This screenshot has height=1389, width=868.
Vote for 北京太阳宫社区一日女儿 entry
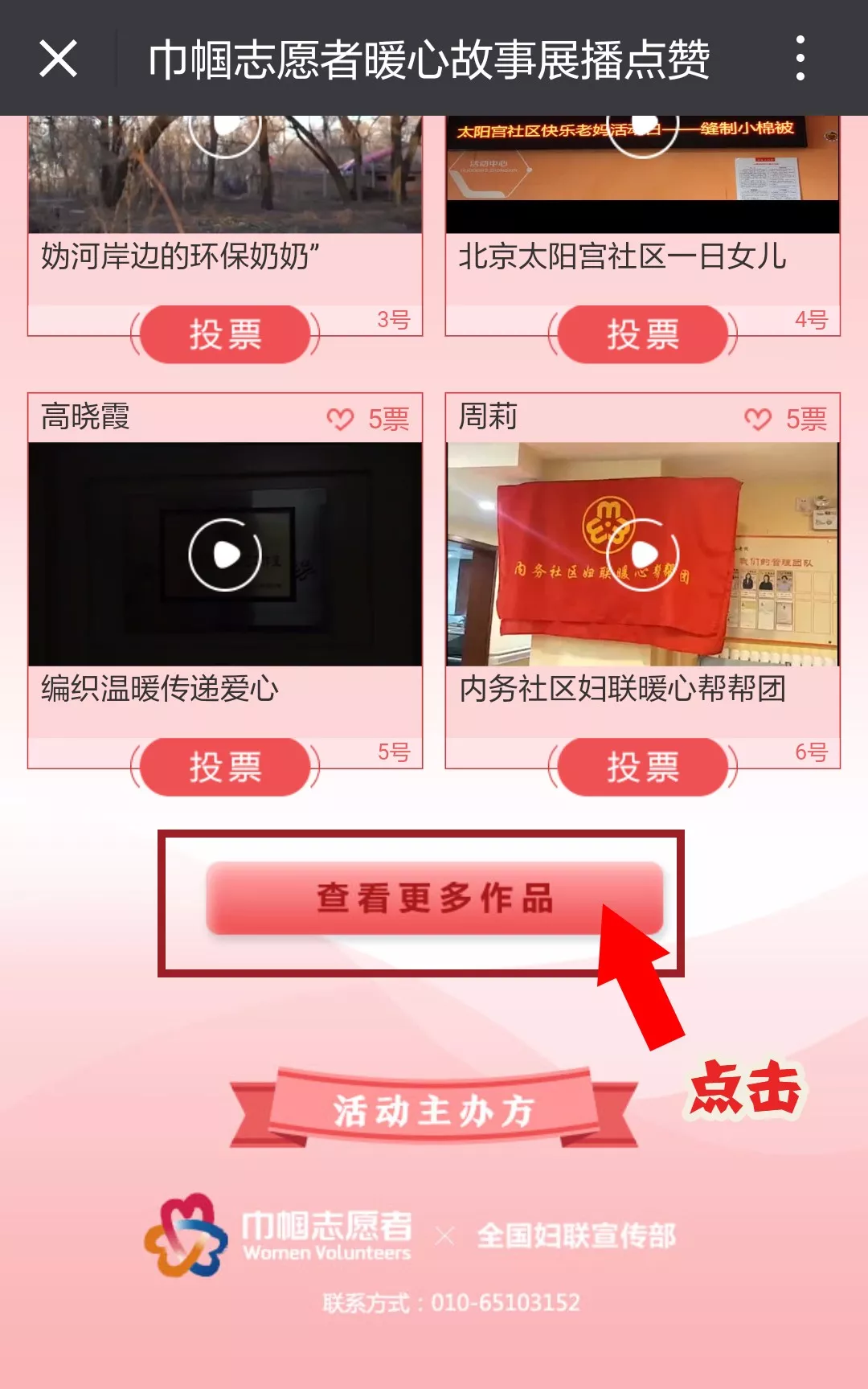coord(643,334)
